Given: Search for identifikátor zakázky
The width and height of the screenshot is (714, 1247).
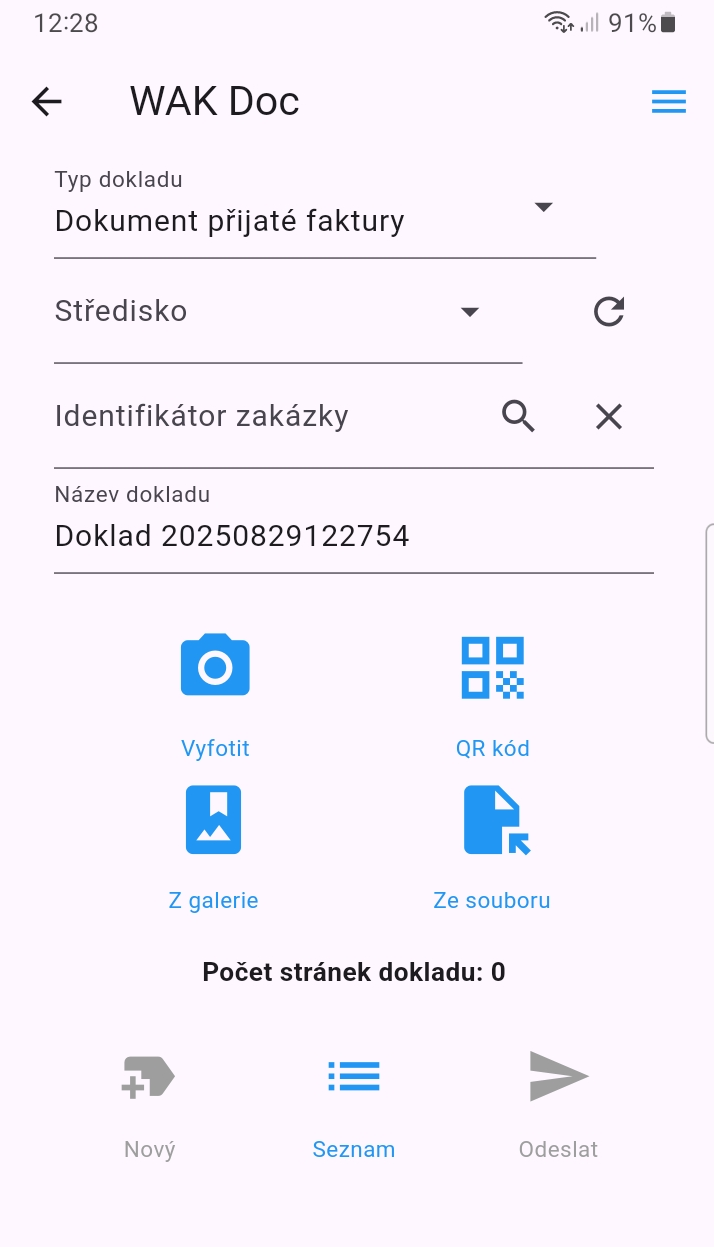Looking at the screenshot, I should [519, 416].
